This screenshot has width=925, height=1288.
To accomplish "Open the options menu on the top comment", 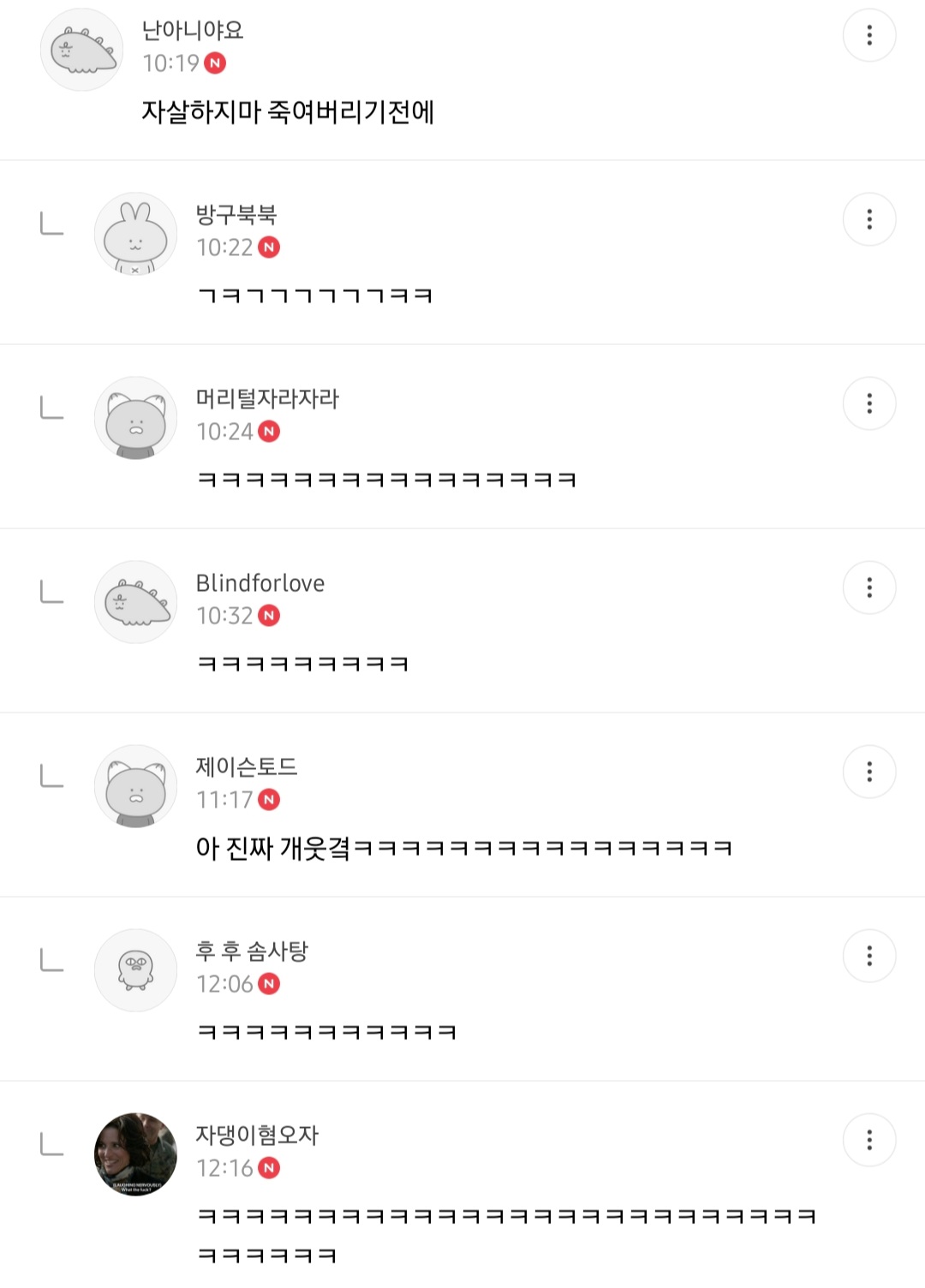I will click(x=871, y=35).
